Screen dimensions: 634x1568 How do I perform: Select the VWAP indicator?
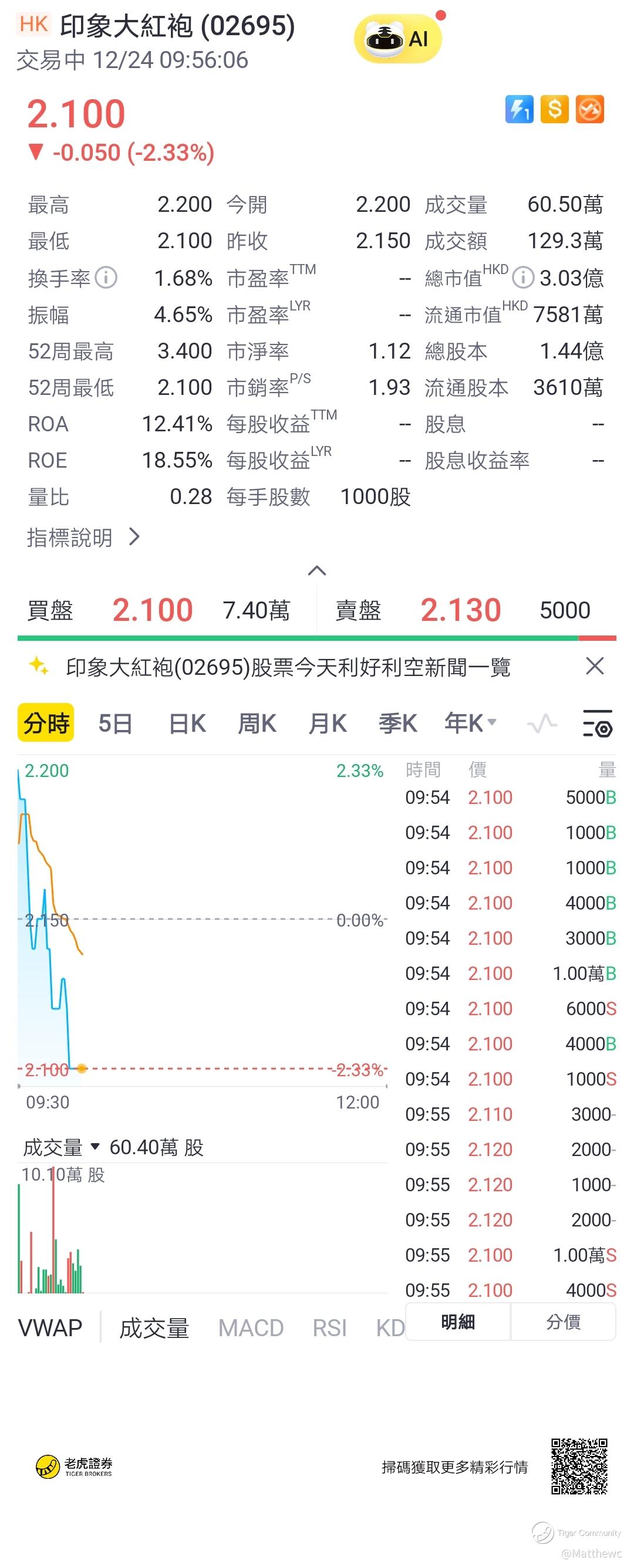(50, 1328)
